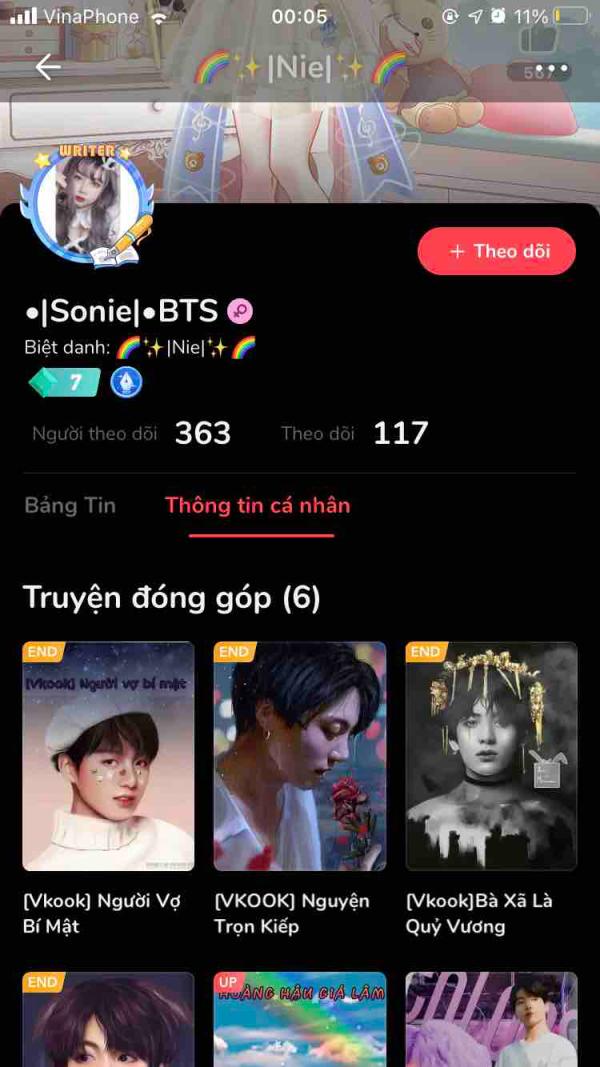This screenshot has height=1067, width=600.
Task: View the Người theo dõi followers list
Action: click(x=132, y=433)
